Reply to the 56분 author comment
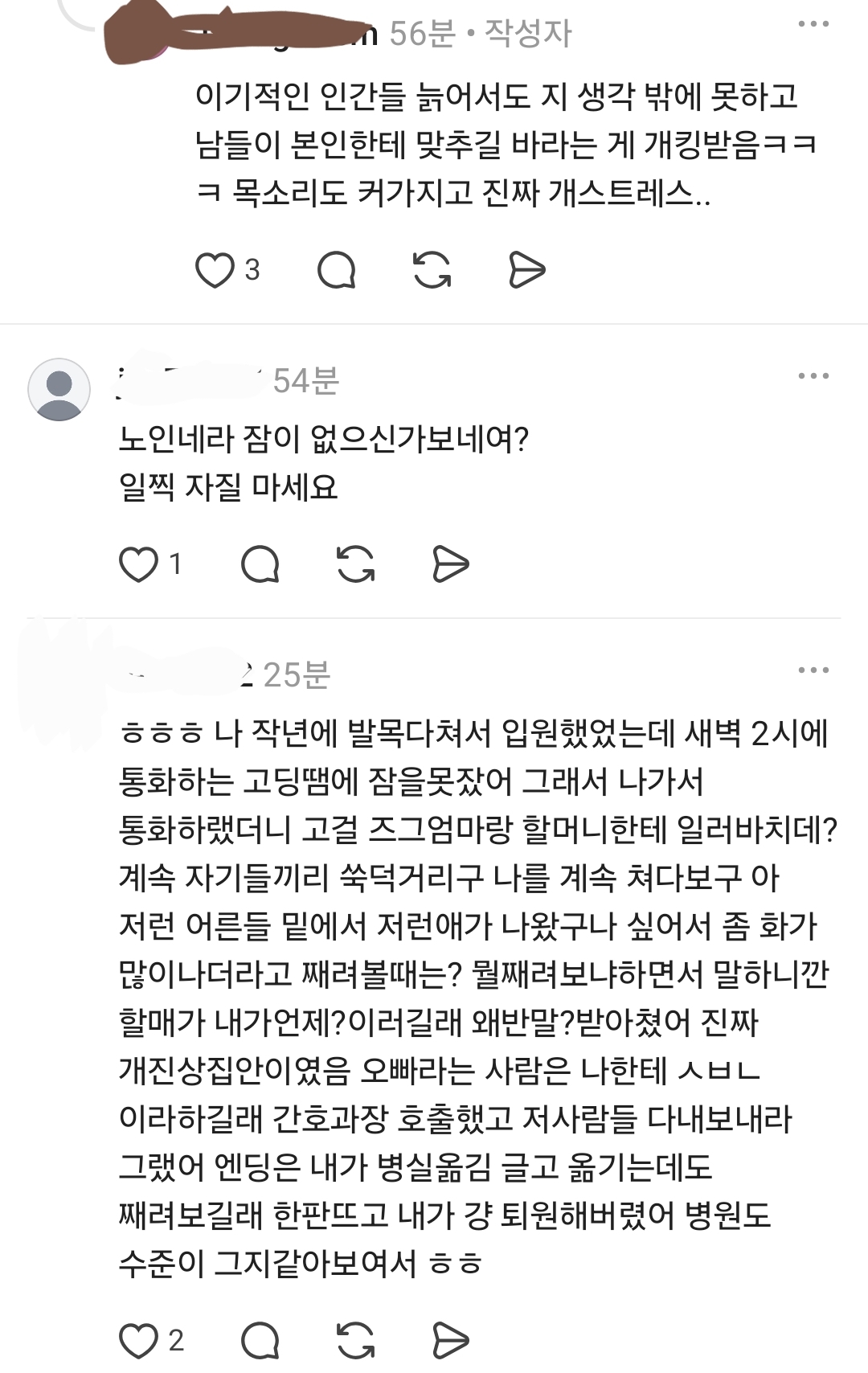The width and height of the screenshot is (868, 1373). pos(337,270)
